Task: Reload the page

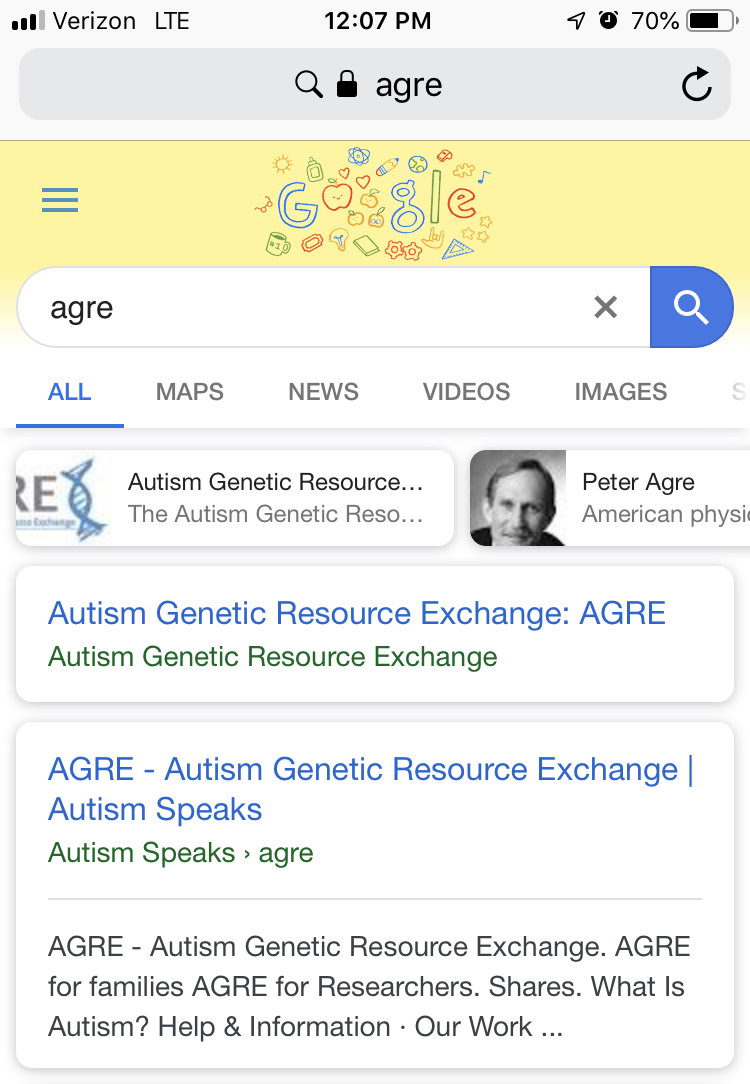Action: pos(696,85)
